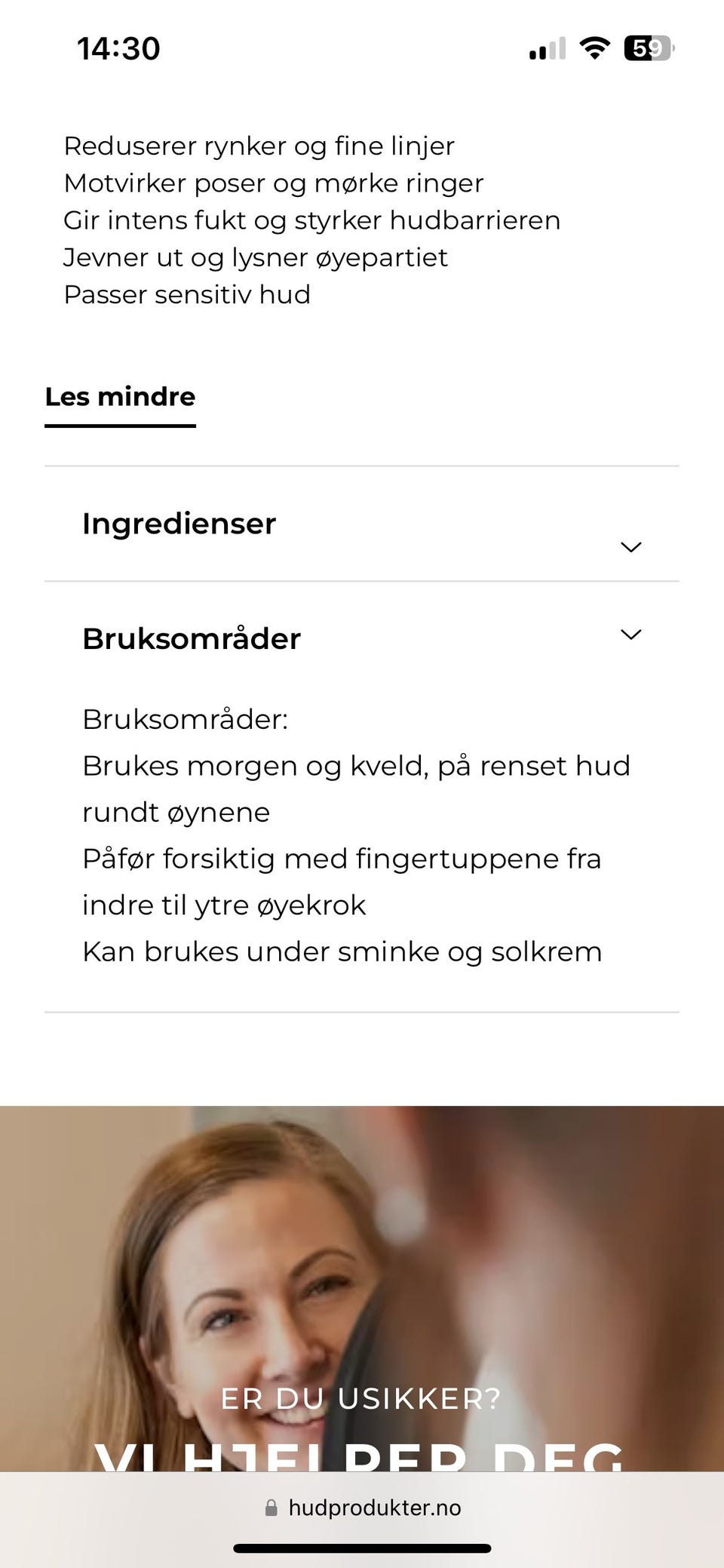Tap the cellular signal icon
Viewport: 724px width, 1568px height.
pyautogui.click(x=545, y=48)
